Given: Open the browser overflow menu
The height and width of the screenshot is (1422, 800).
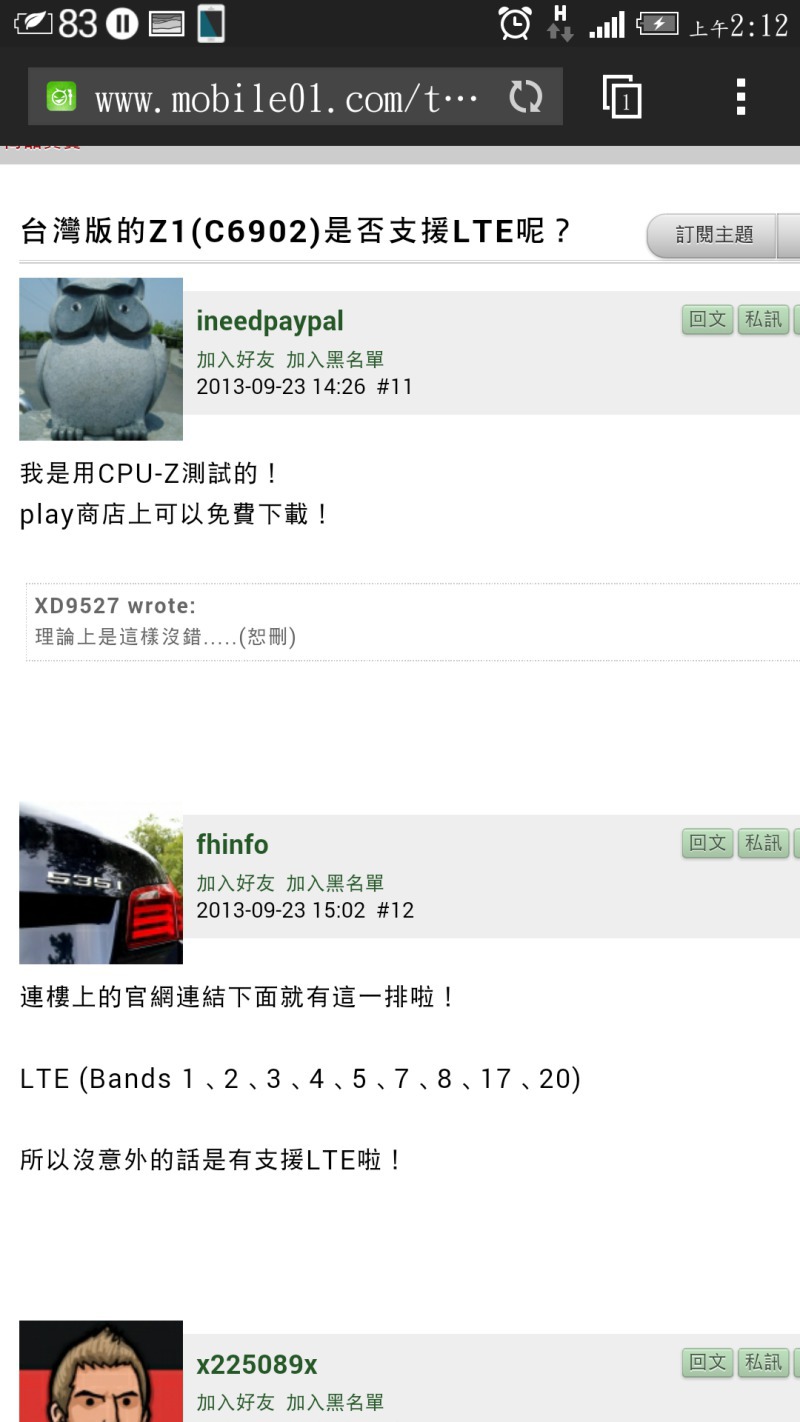Looking at the screenshot, I should 740,97.
